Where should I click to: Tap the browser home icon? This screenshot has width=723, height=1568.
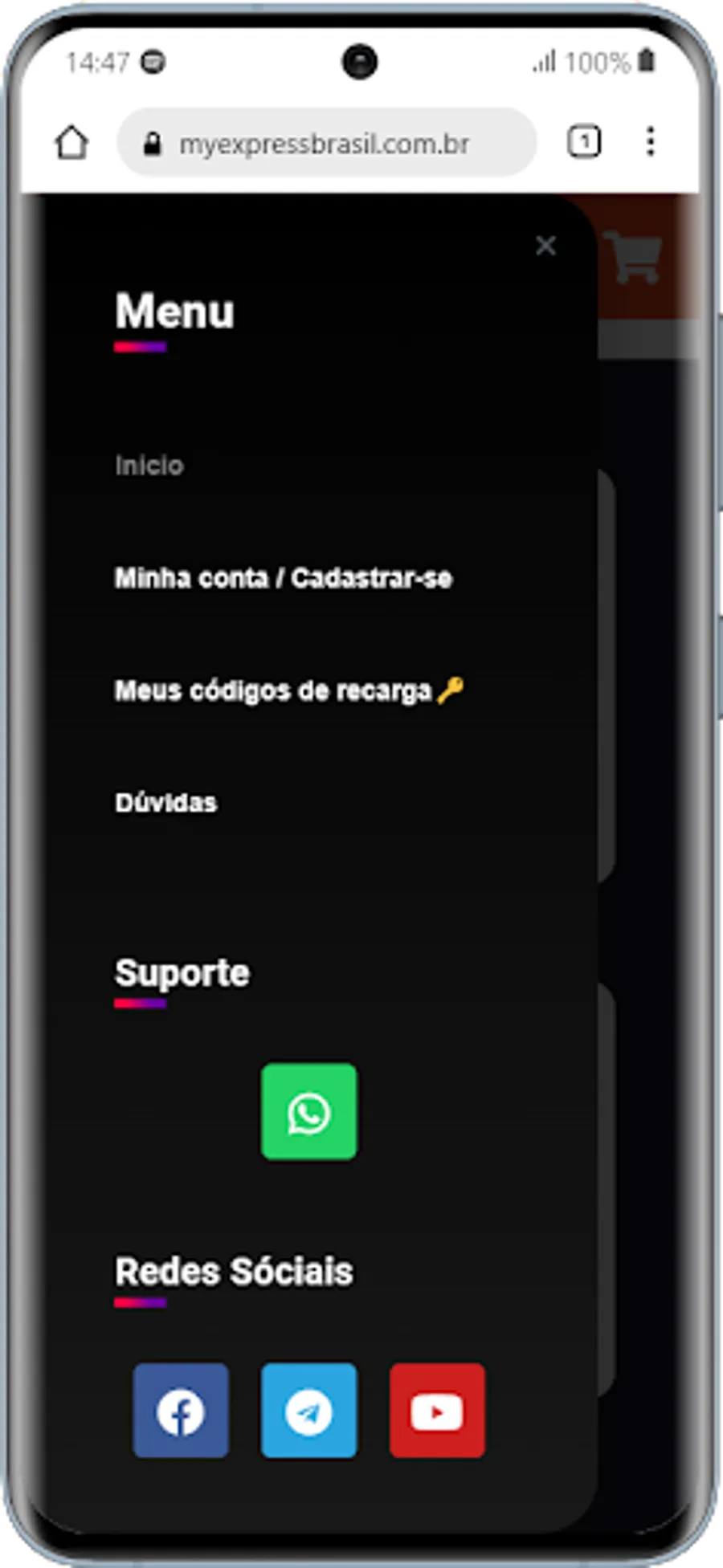[x=71, y=143]
